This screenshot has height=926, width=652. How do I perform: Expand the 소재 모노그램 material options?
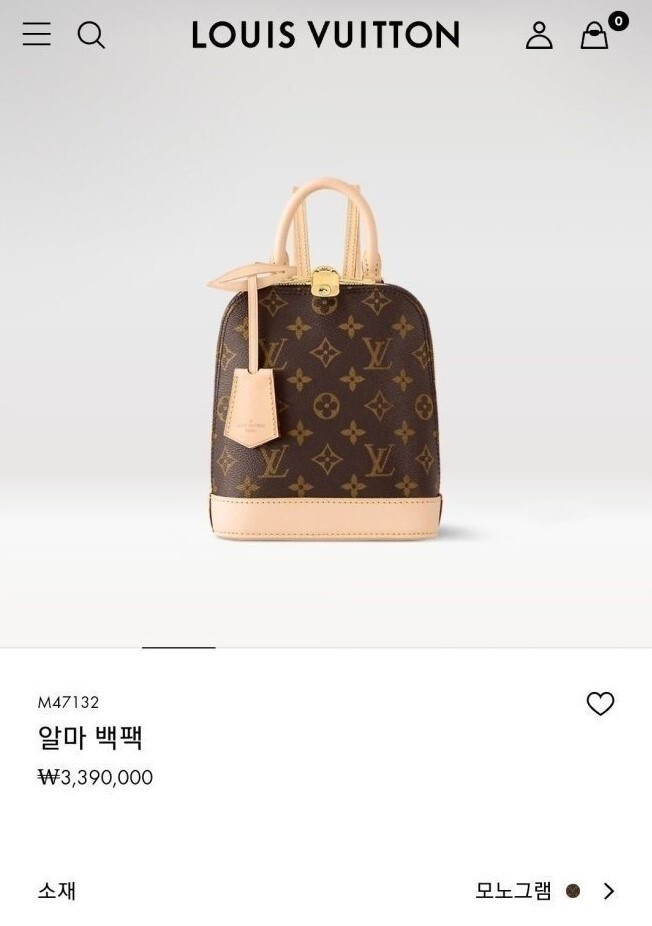click(608, 891)
